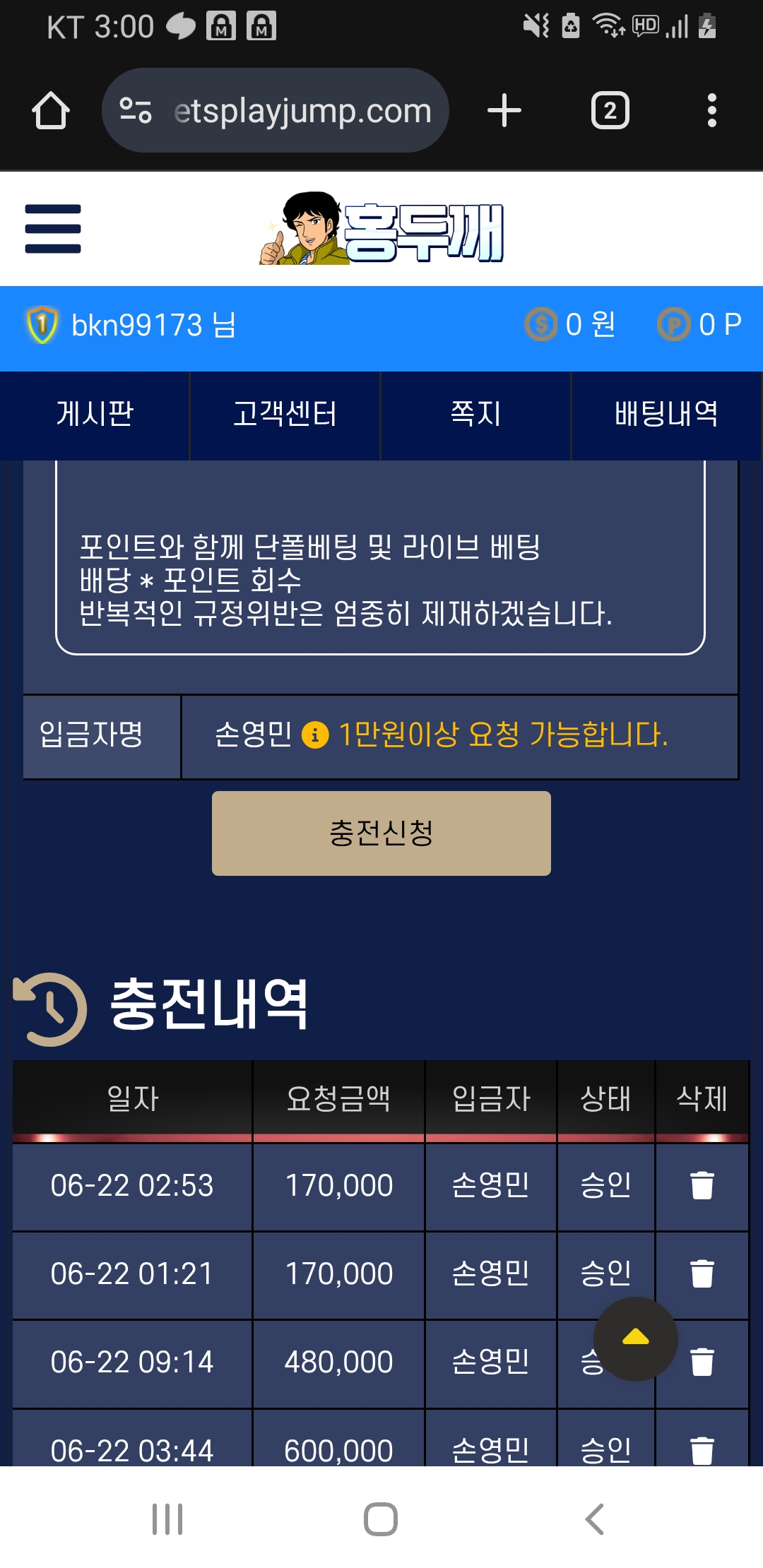The height and width of the screenshot is (1568, 763).
Task: Open the hamburger drawer menu
Action: click(x=53, y=229)
